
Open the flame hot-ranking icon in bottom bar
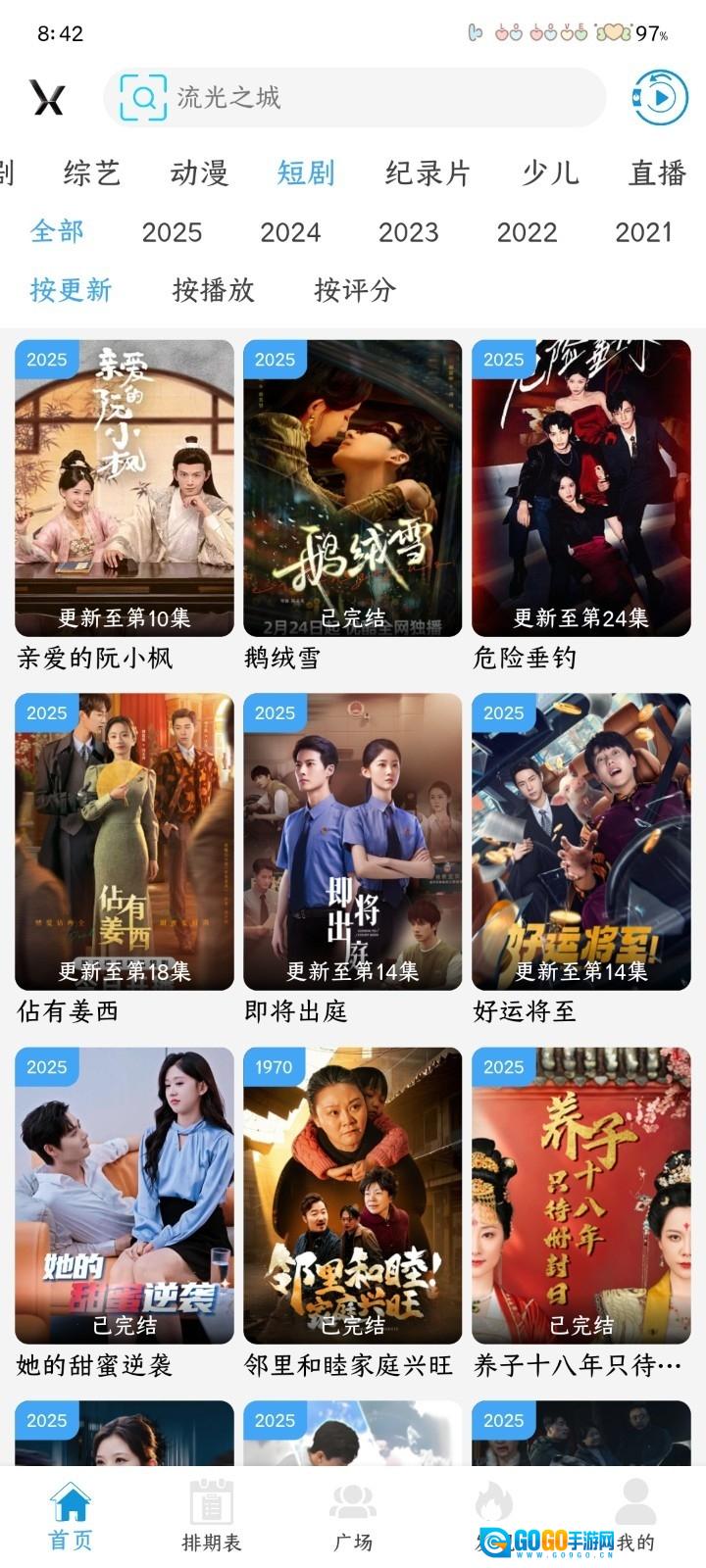pos(493,1496)
